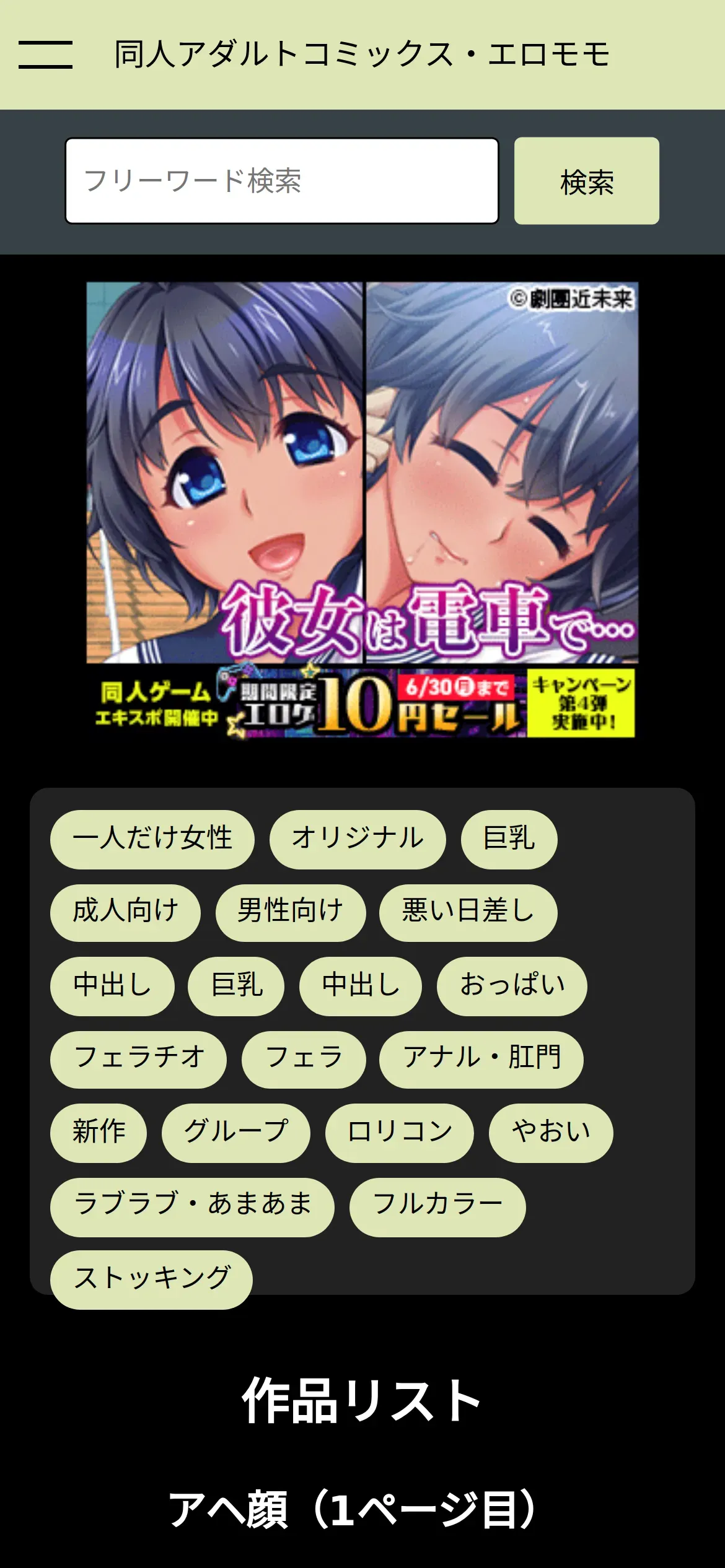Tap the グループ tag chip
This screenshot has height=1568, width=725.
pyautogui.click(x=235, y=1133)
